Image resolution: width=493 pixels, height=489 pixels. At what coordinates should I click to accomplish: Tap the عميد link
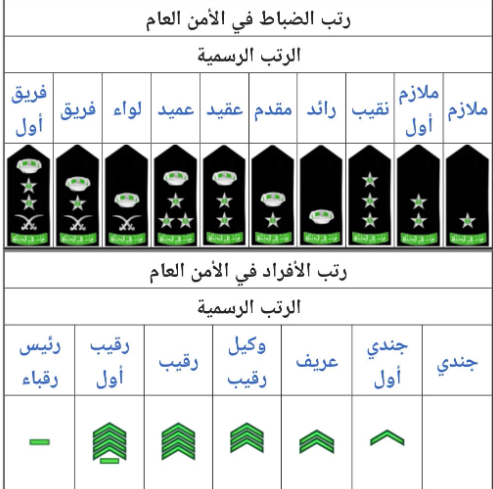pyautogui.click(x=176, y=110)
